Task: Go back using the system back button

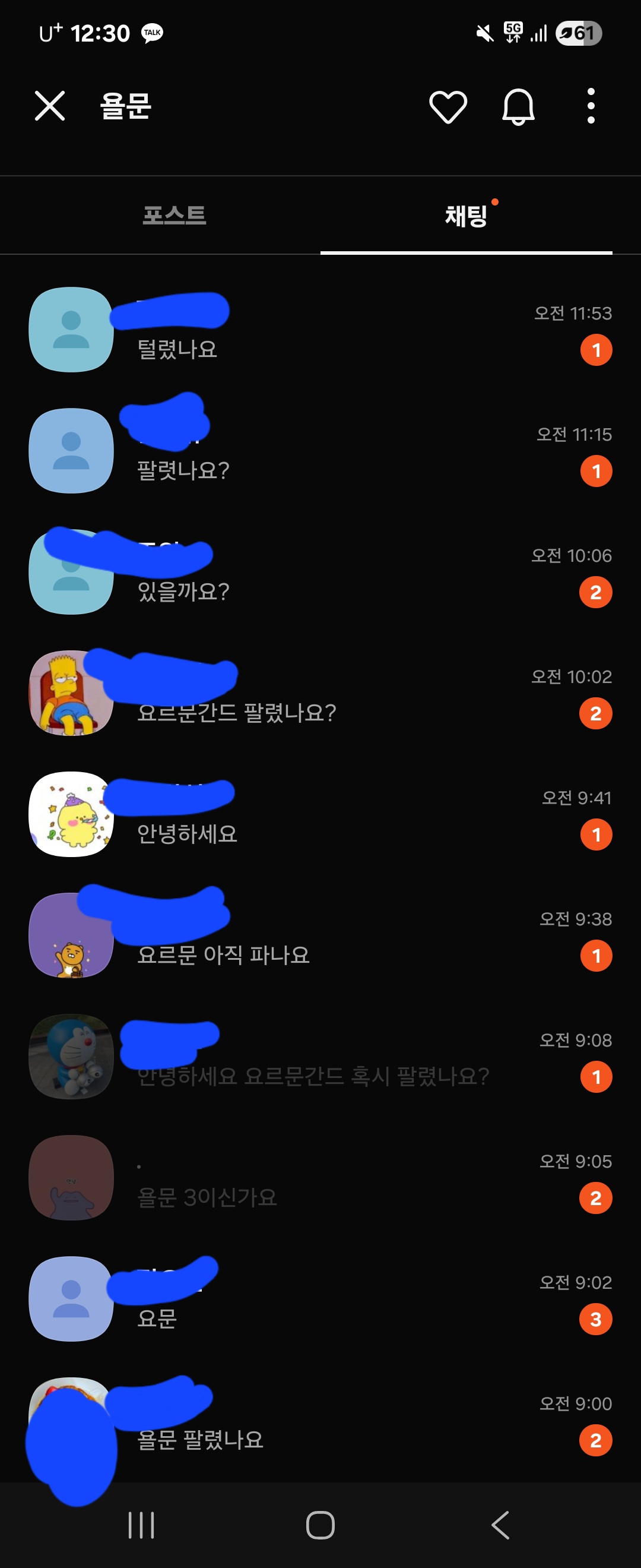Action: (500, 1525)
